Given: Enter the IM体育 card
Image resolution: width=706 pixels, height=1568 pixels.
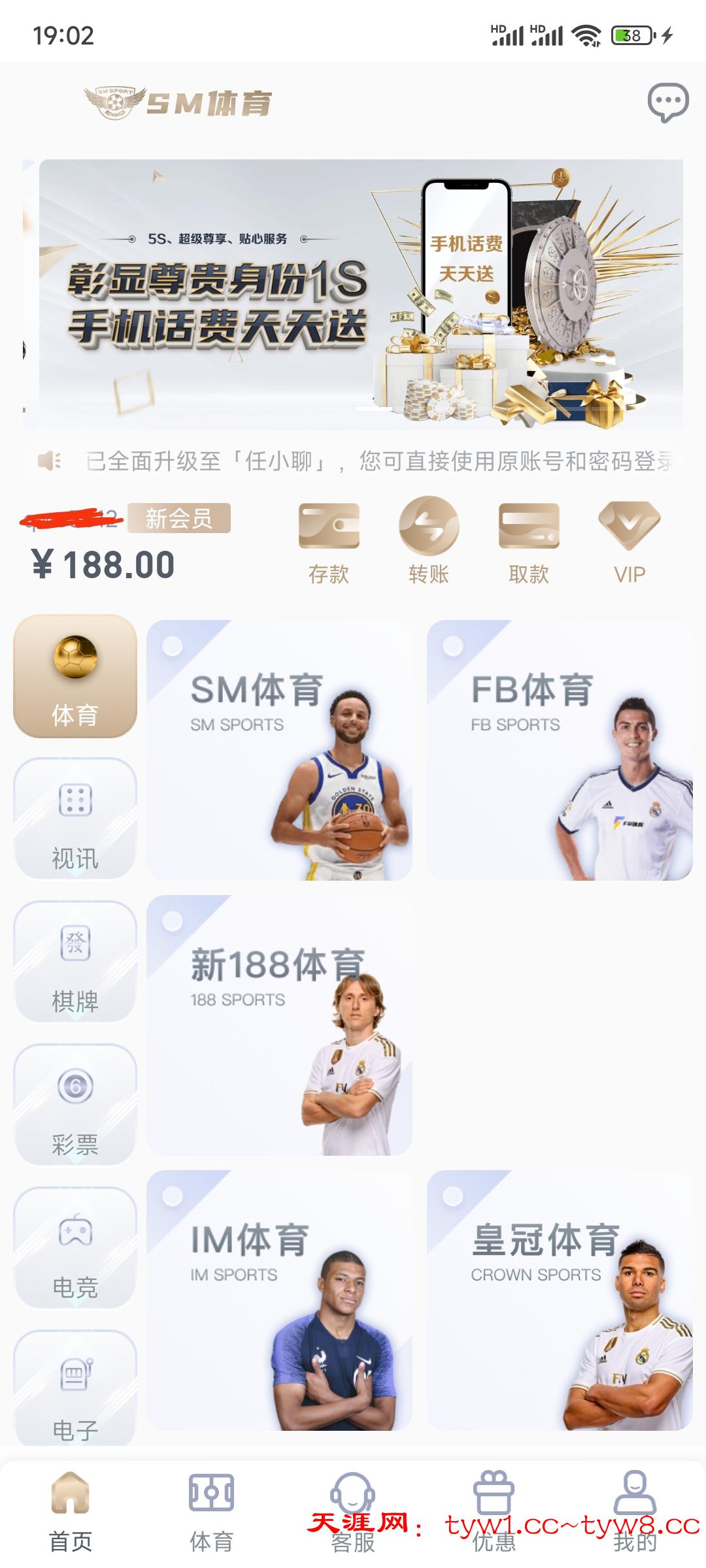Looking at the screenshot, I should pyautogui.click(x=279, y=1300).
